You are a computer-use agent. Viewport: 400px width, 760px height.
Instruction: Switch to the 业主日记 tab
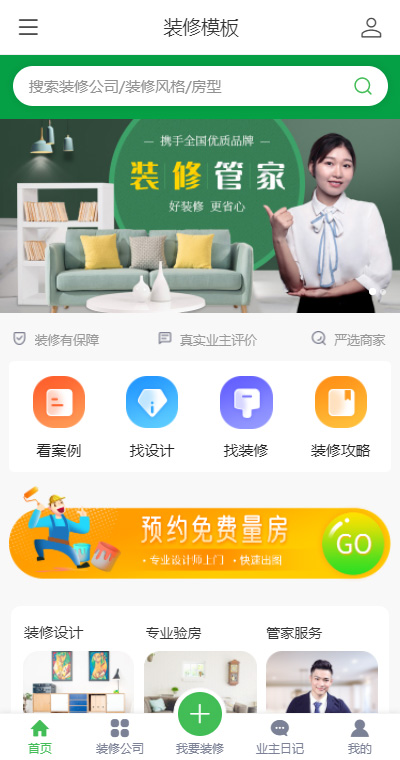pos(280,736)
